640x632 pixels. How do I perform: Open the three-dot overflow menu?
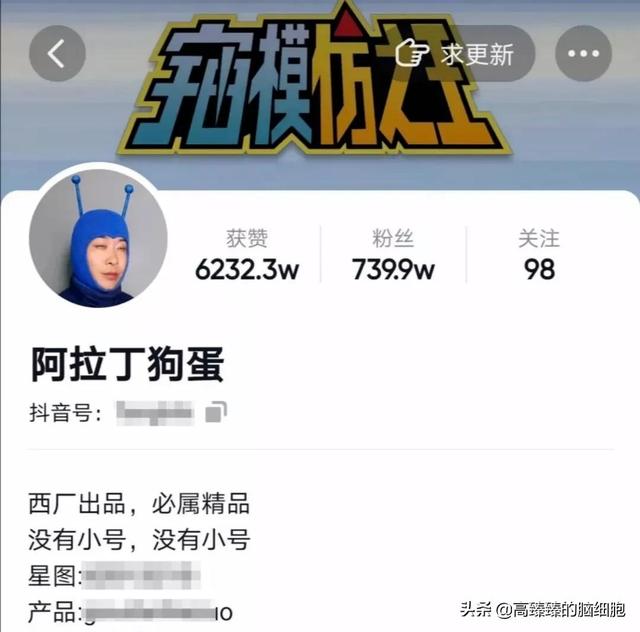(582, 54)
